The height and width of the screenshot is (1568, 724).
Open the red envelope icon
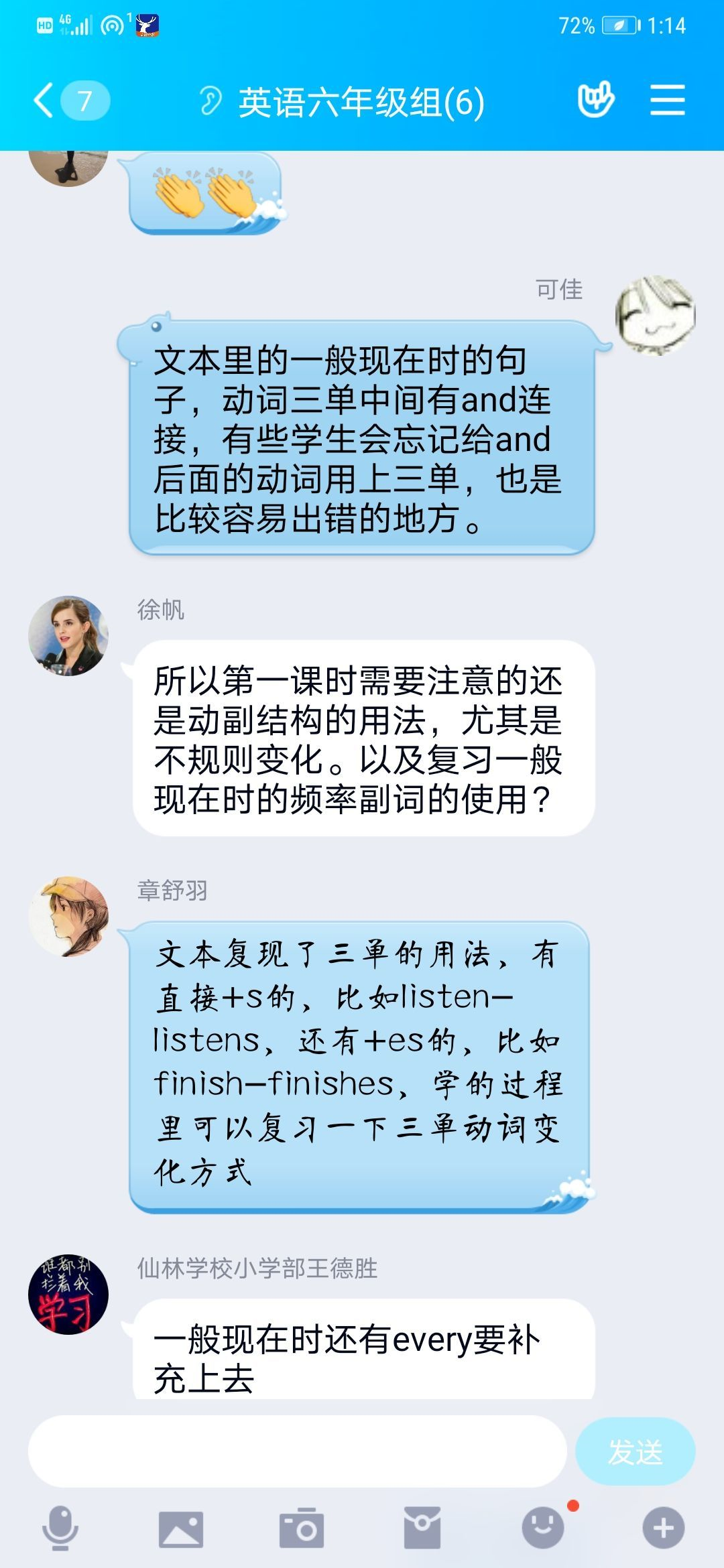click(x=422, y=1529)
